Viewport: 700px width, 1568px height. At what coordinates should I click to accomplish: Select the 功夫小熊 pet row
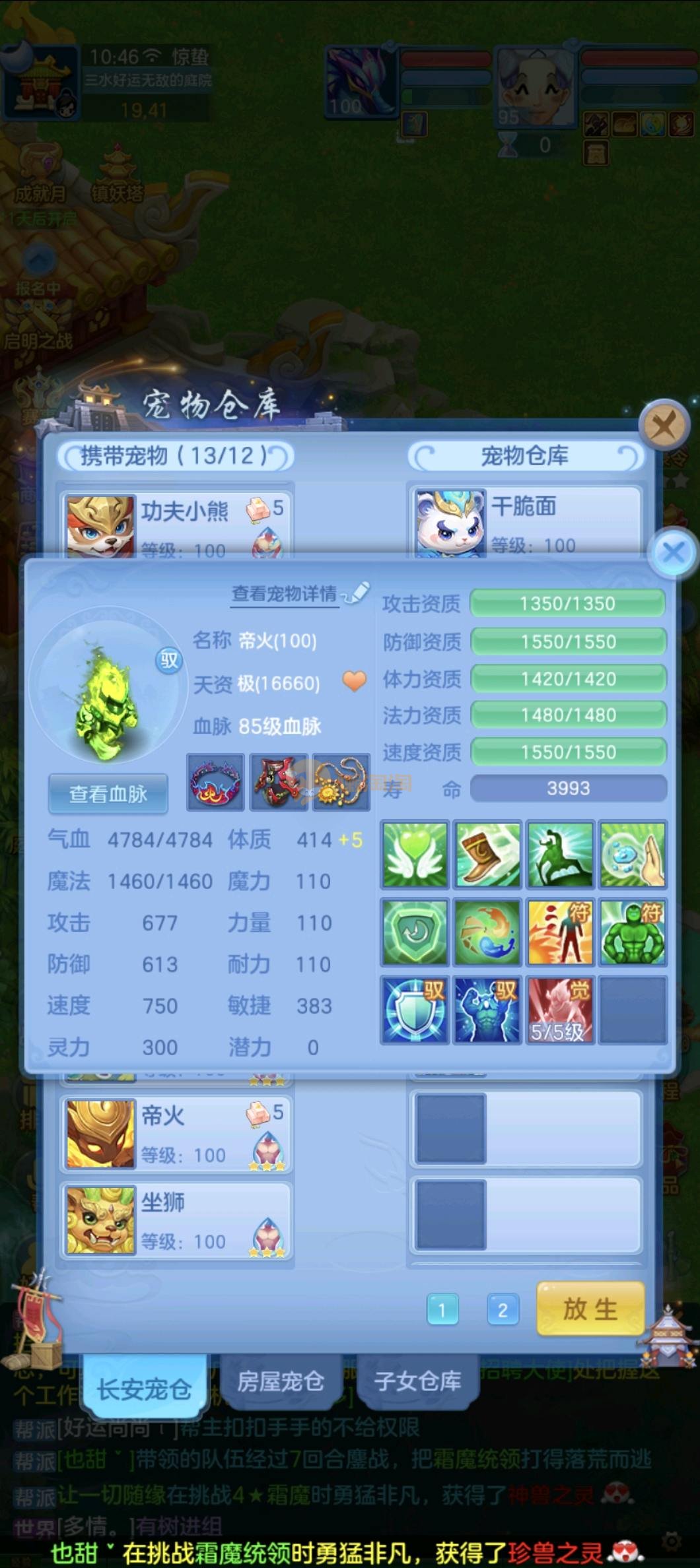176,521
